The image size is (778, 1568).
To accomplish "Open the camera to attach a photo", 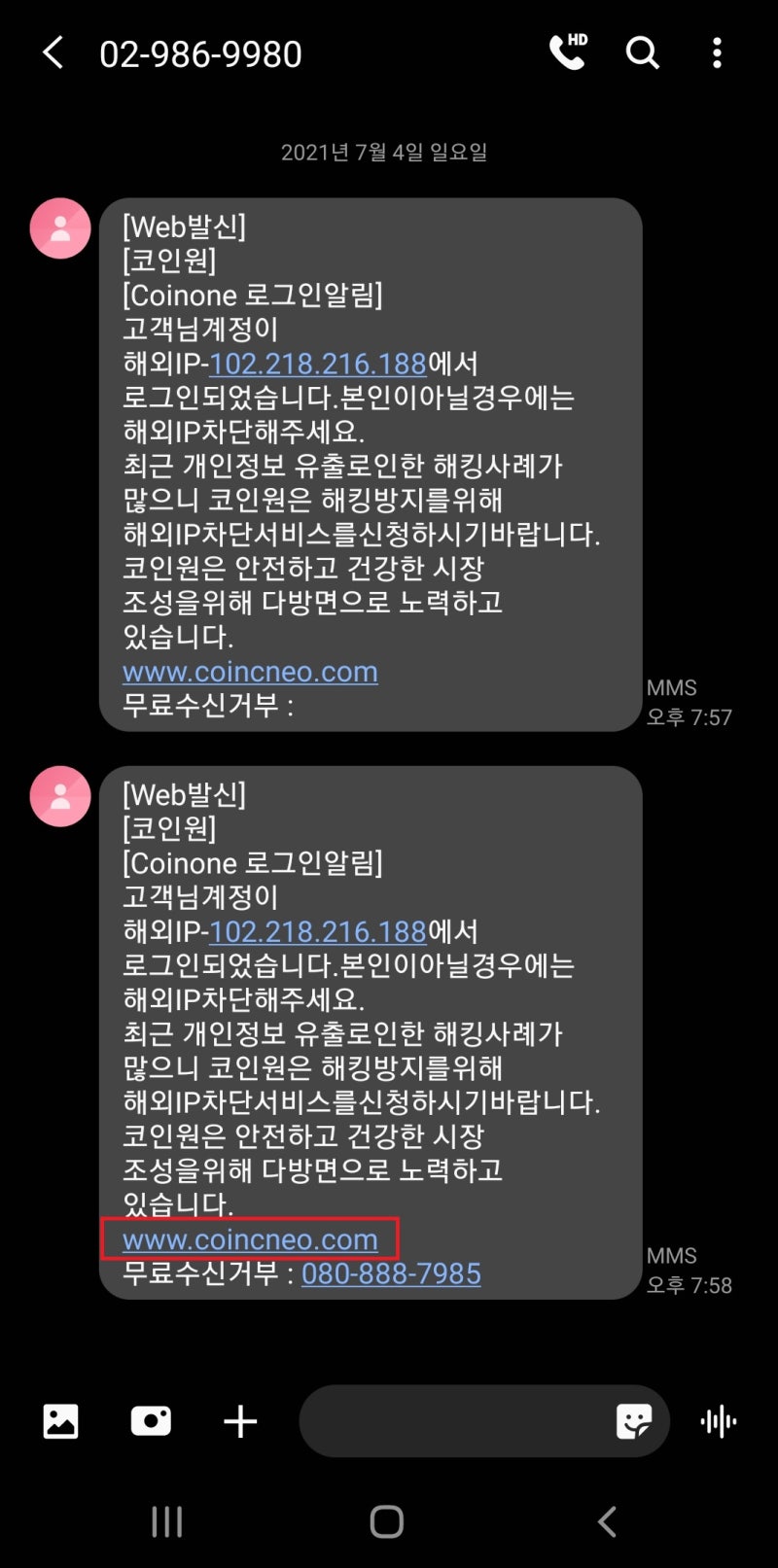I will tap(151, 1420).
